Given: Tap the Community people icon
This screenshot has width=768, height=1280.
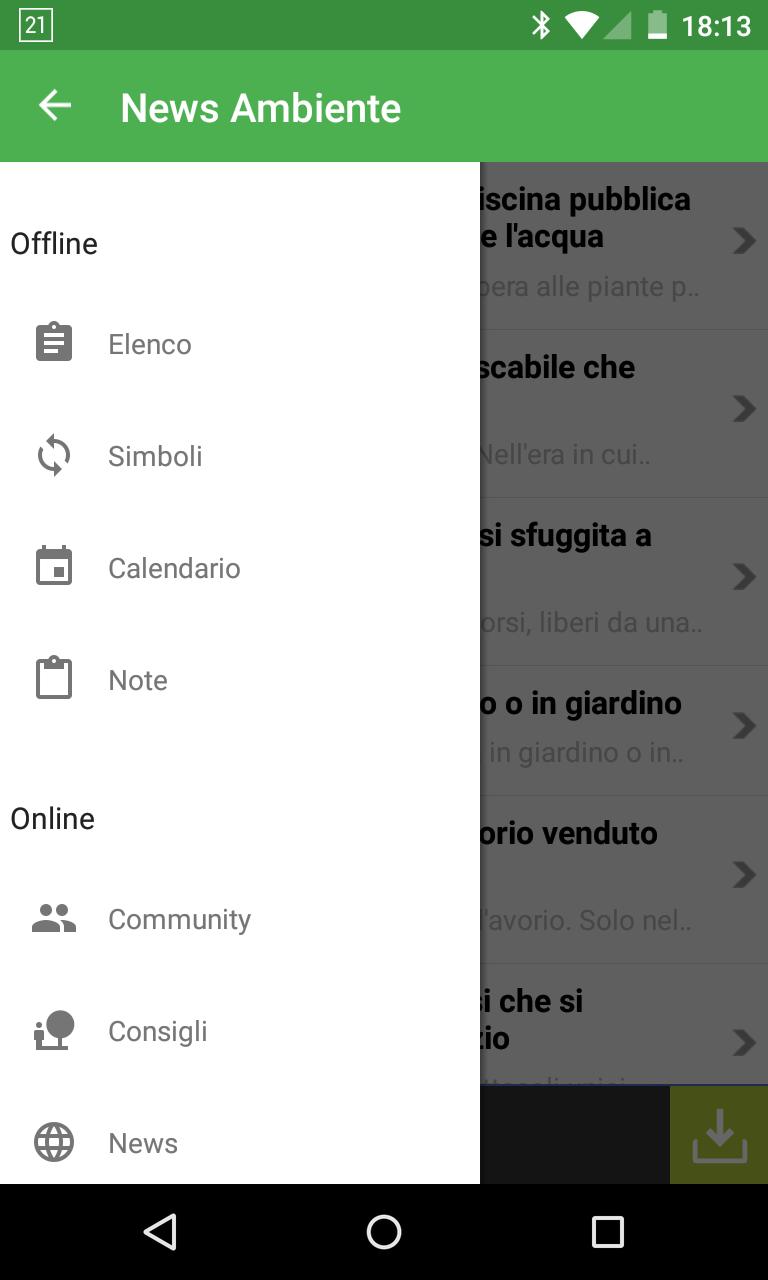Looking at the screenshot, I should (53, 918).
